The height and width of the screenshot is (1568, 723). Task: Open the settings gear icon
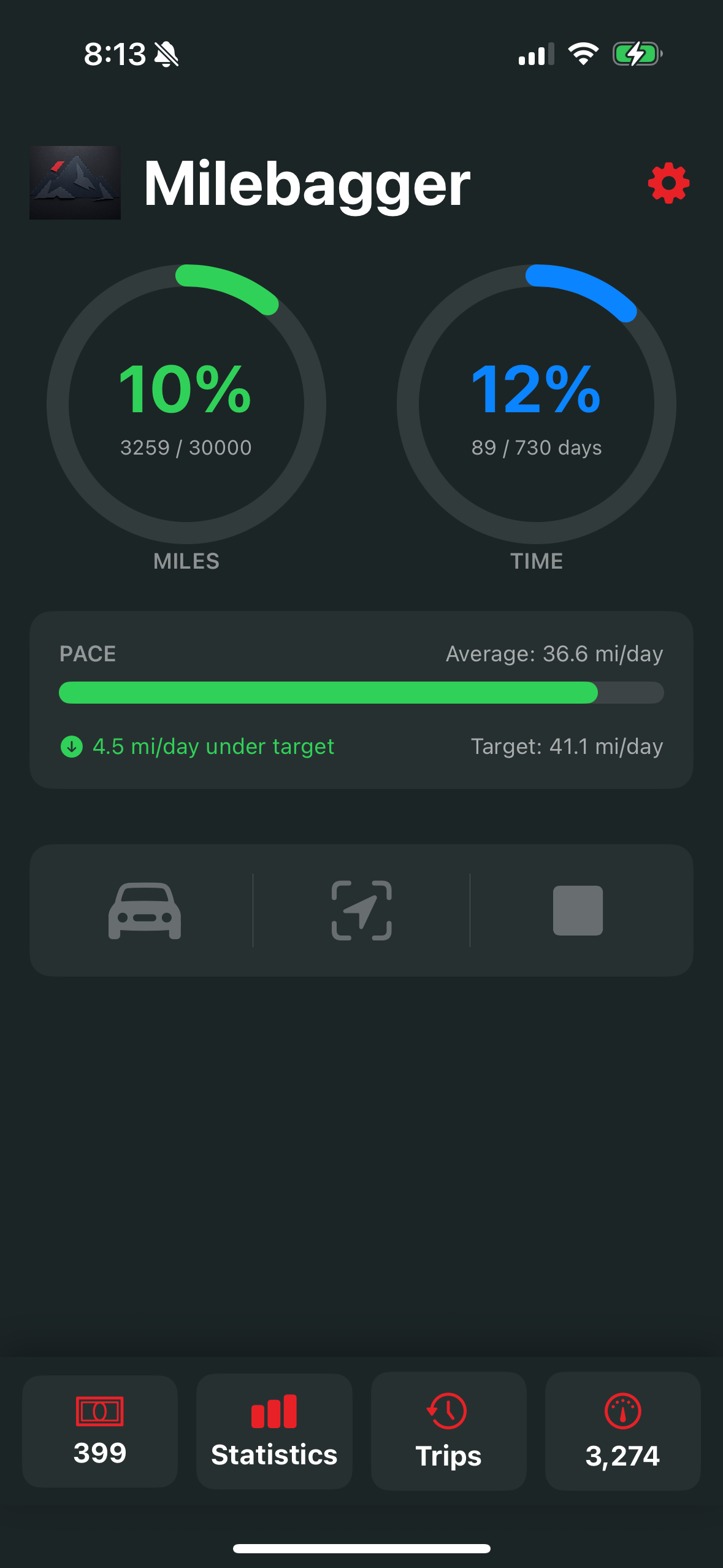pos(668,182)
